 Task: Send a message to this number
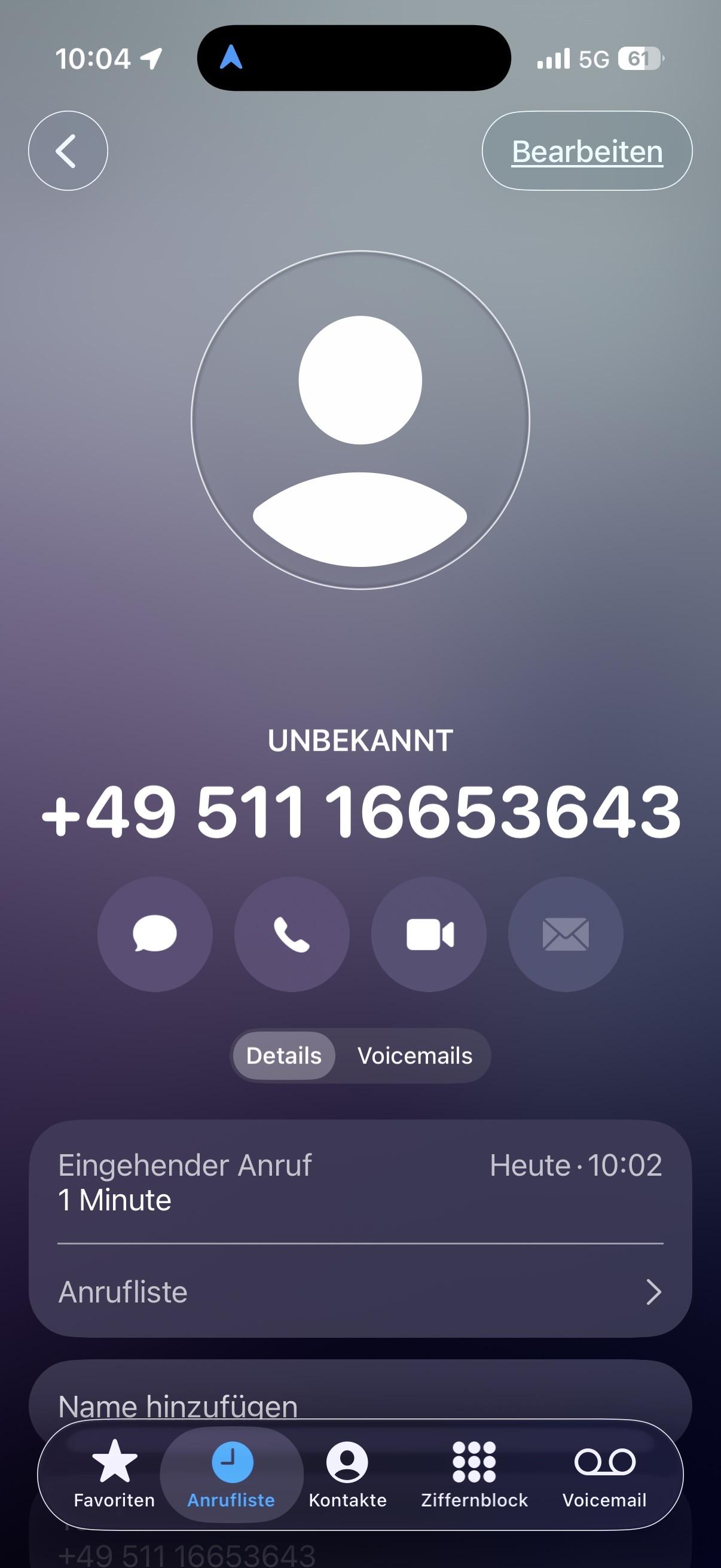pyautogui.click(x=155, y=934)
